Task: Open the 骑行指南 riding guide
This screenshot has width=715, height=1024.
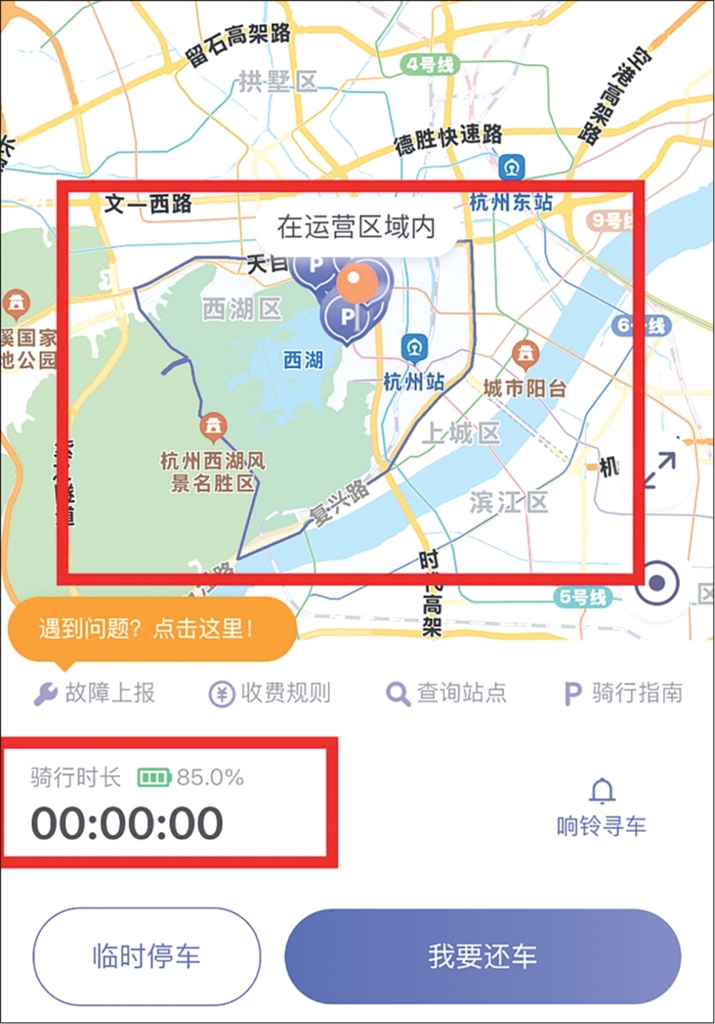Action: (623, 692)
